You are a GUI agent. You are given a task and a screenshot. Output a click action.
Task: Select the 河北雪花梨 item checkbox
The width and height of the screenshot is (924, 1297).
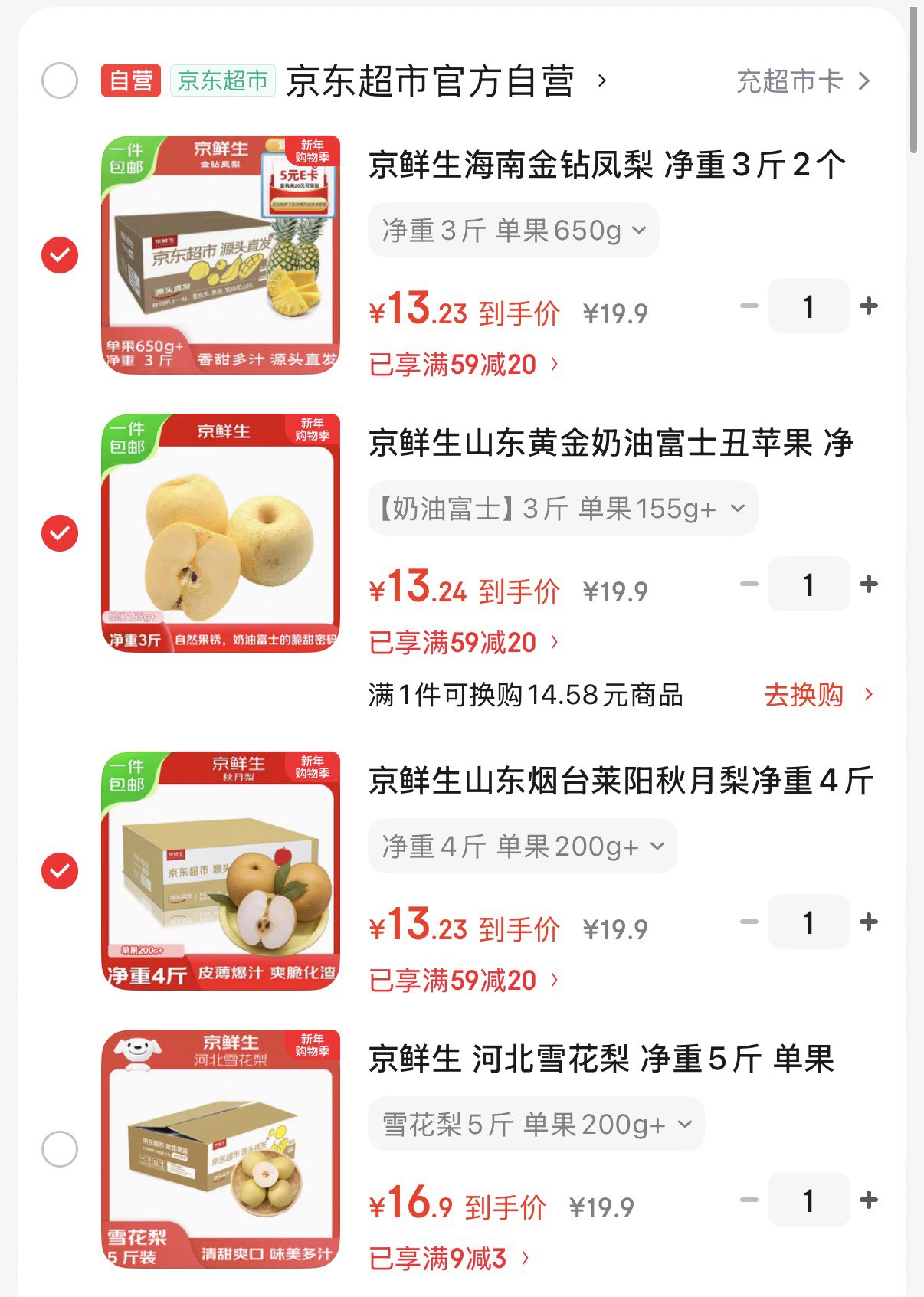[x=60, y=1149]
